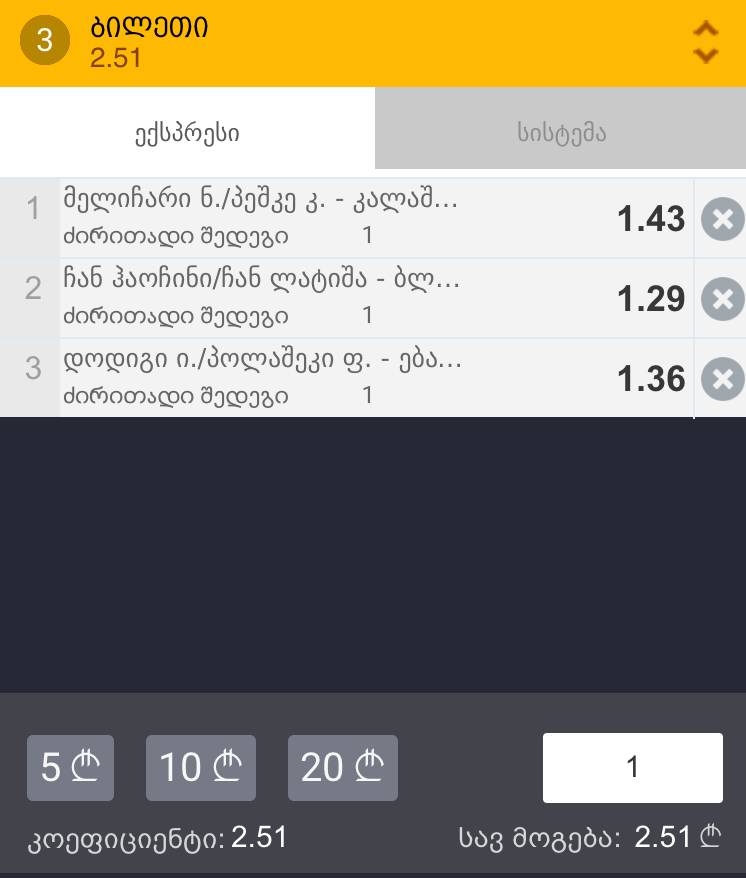Image resolution: width=746 pixels, height=878 pixels.
Task: Delete the ჩან ჰაოჩინი/ჩან ლატიშა selection
Action: pyautogui.click(x=722, y=299)
